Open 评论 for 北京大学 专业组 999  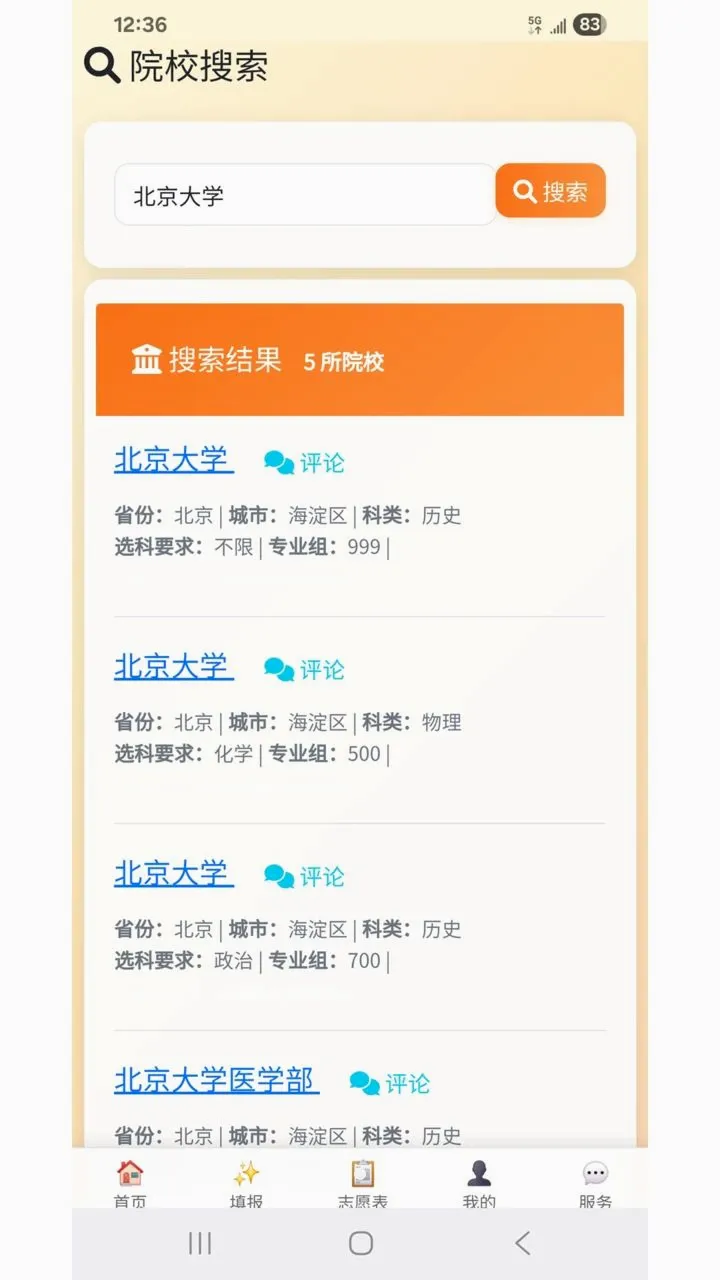pos(304,463)
